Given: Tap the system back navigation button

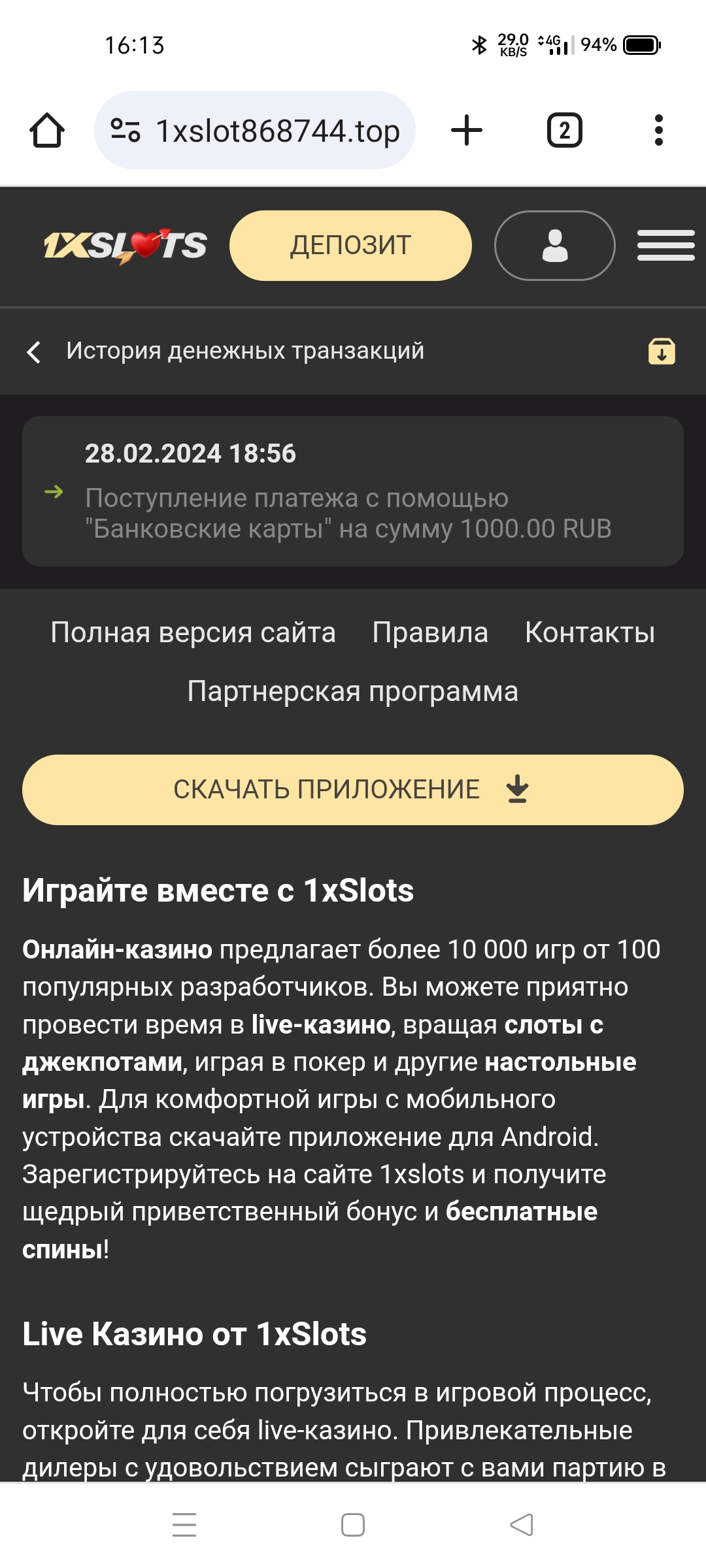Looking at the screenshot, I should tap(522, 1525).
